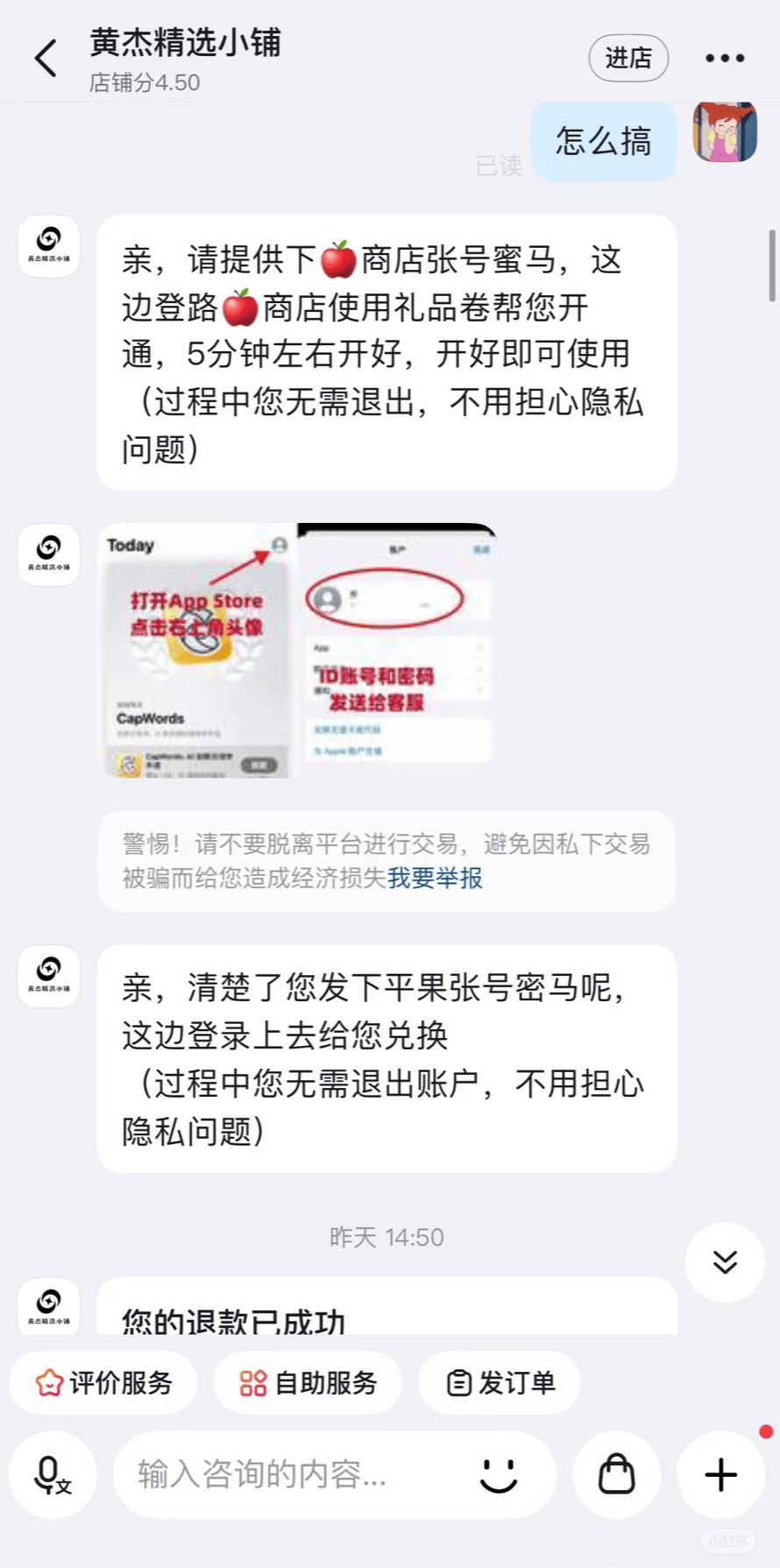
Task: Open 自助服务 self-service options
Action: coord(308,1382)
